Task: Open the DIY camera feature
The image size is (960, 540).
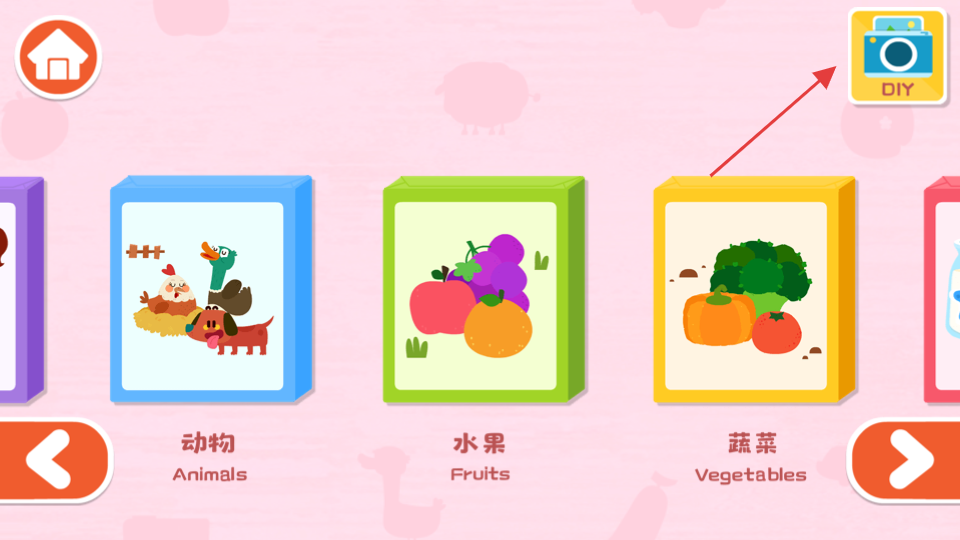Action: click(897, 56)
